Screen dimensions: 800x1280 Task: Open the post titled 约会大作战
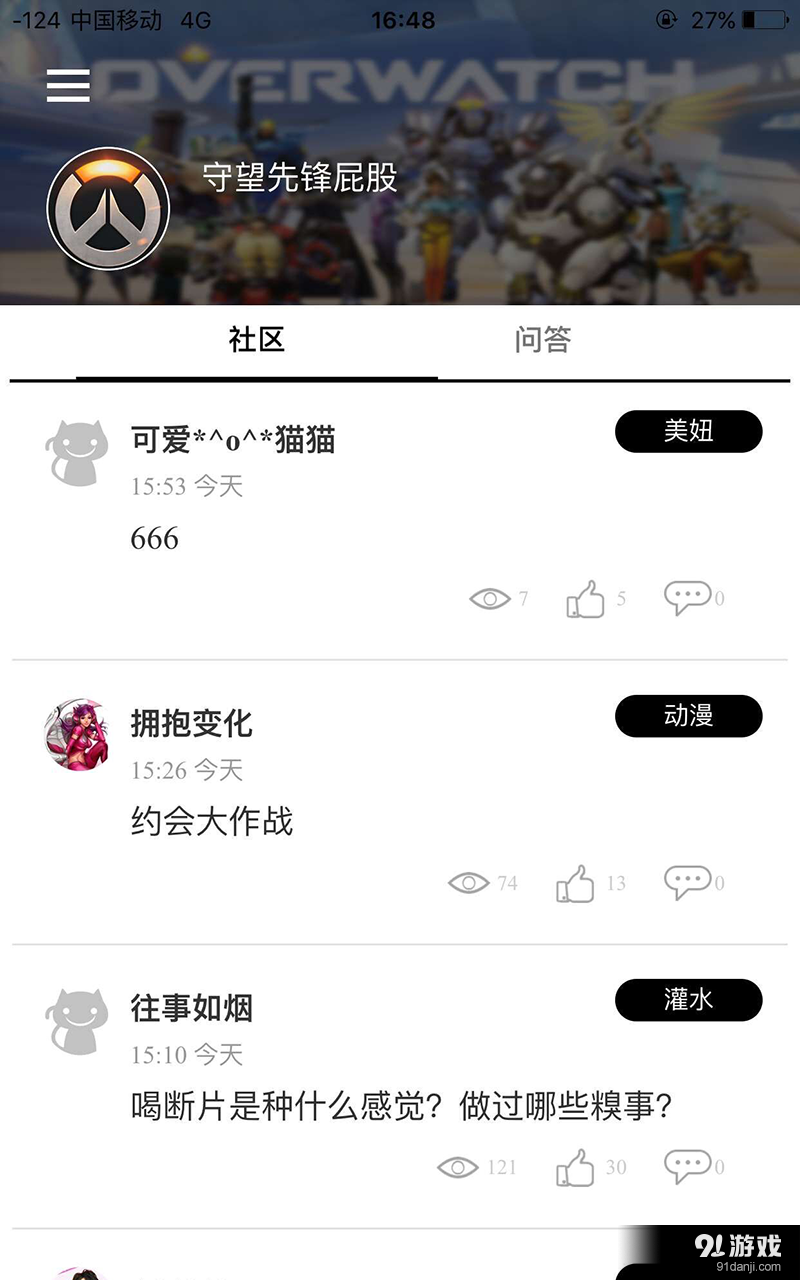pyautogui.click(x=211, y=821)
